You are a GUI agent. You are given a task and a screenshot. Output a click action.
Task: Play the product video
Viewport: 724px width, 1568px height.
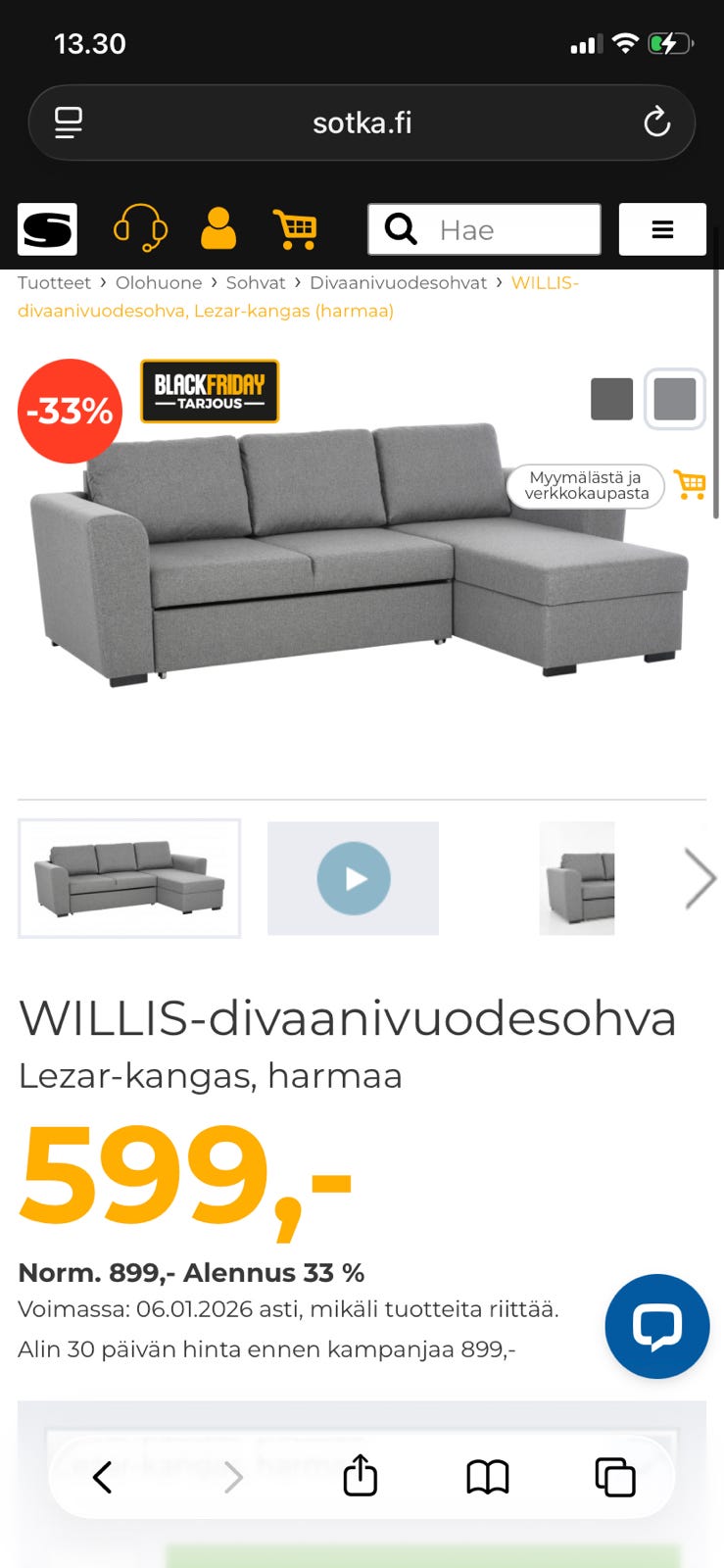tap(353, 878)
